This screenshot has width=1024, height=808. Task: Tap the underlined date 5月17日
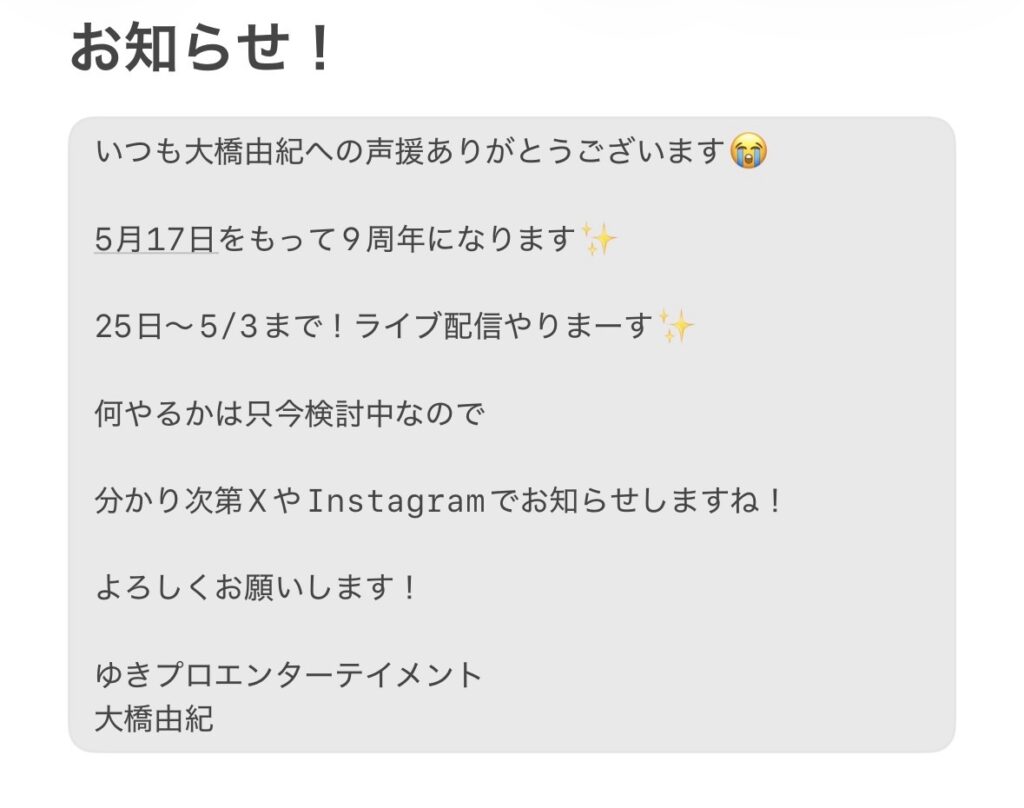coord(155,240)
